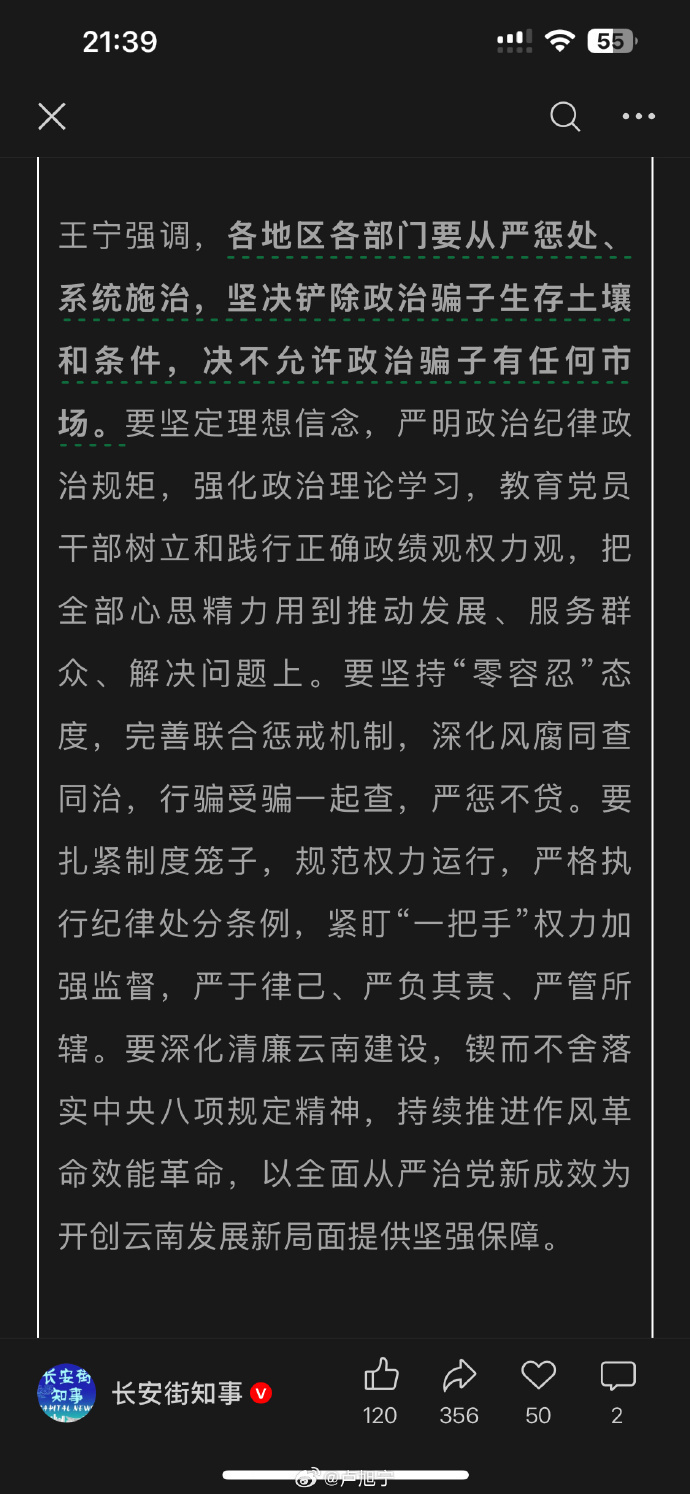
Task: Open the three-dot overflow menu
Action: [638, 117]
